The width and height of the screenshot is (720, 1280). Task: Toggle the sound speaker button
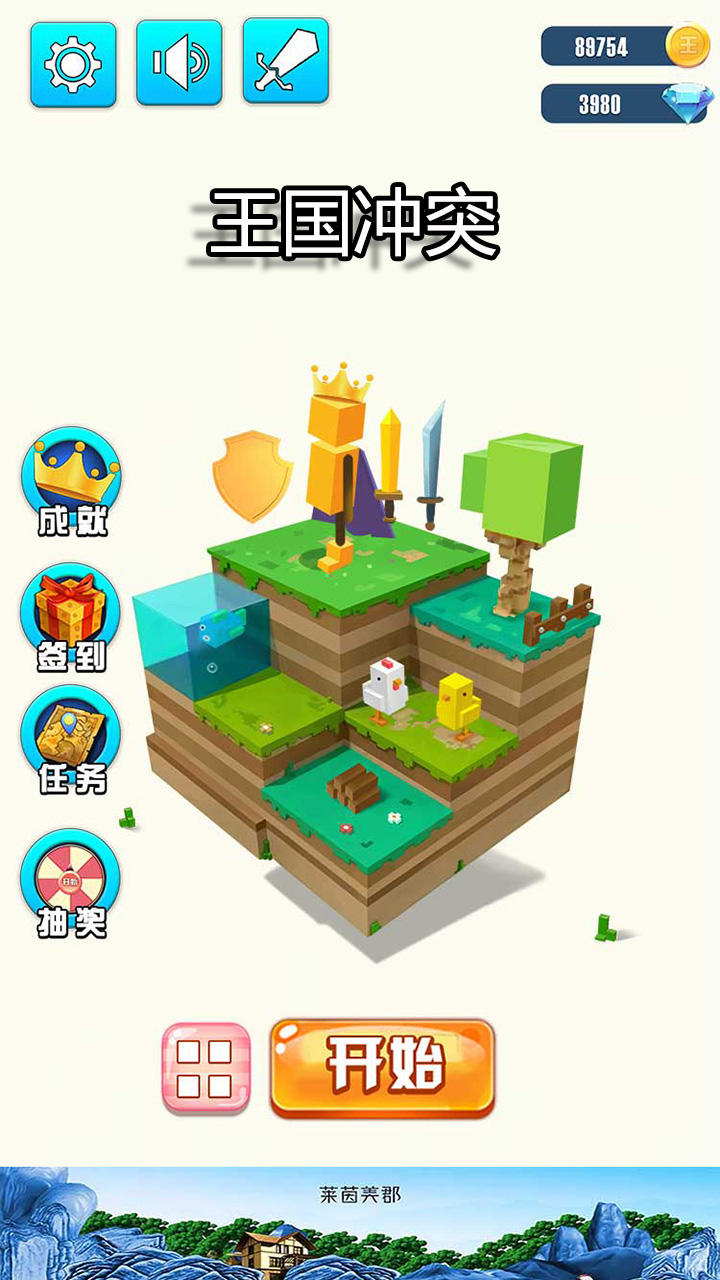pos(179,62)
